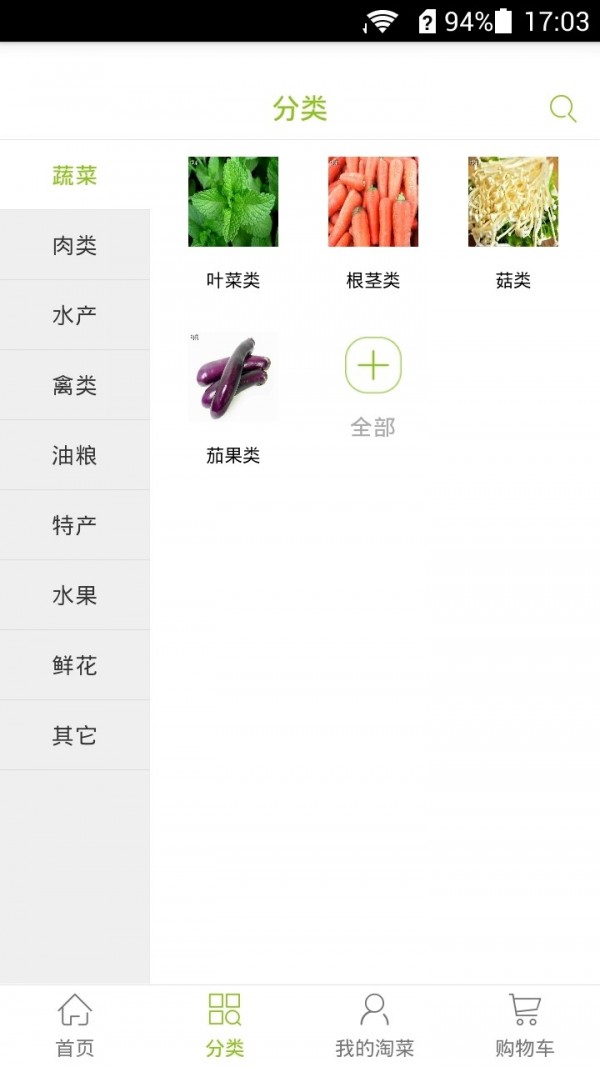Screen dimensions: 600x1067
Task: Select the 水果 category
Action: pyautogui.click(x=75, y=595)
